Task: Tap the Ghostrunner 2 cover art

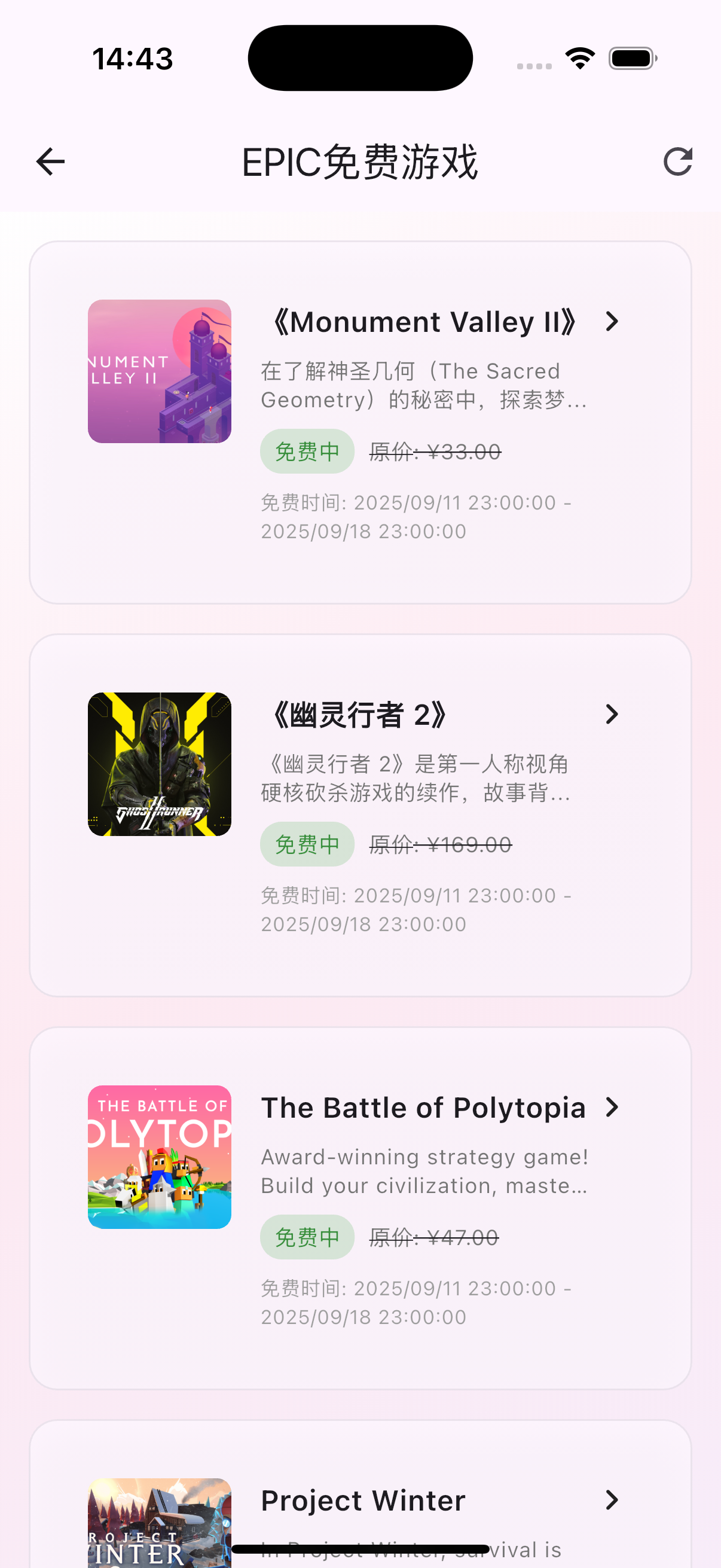Action: (x=160, y=762)
